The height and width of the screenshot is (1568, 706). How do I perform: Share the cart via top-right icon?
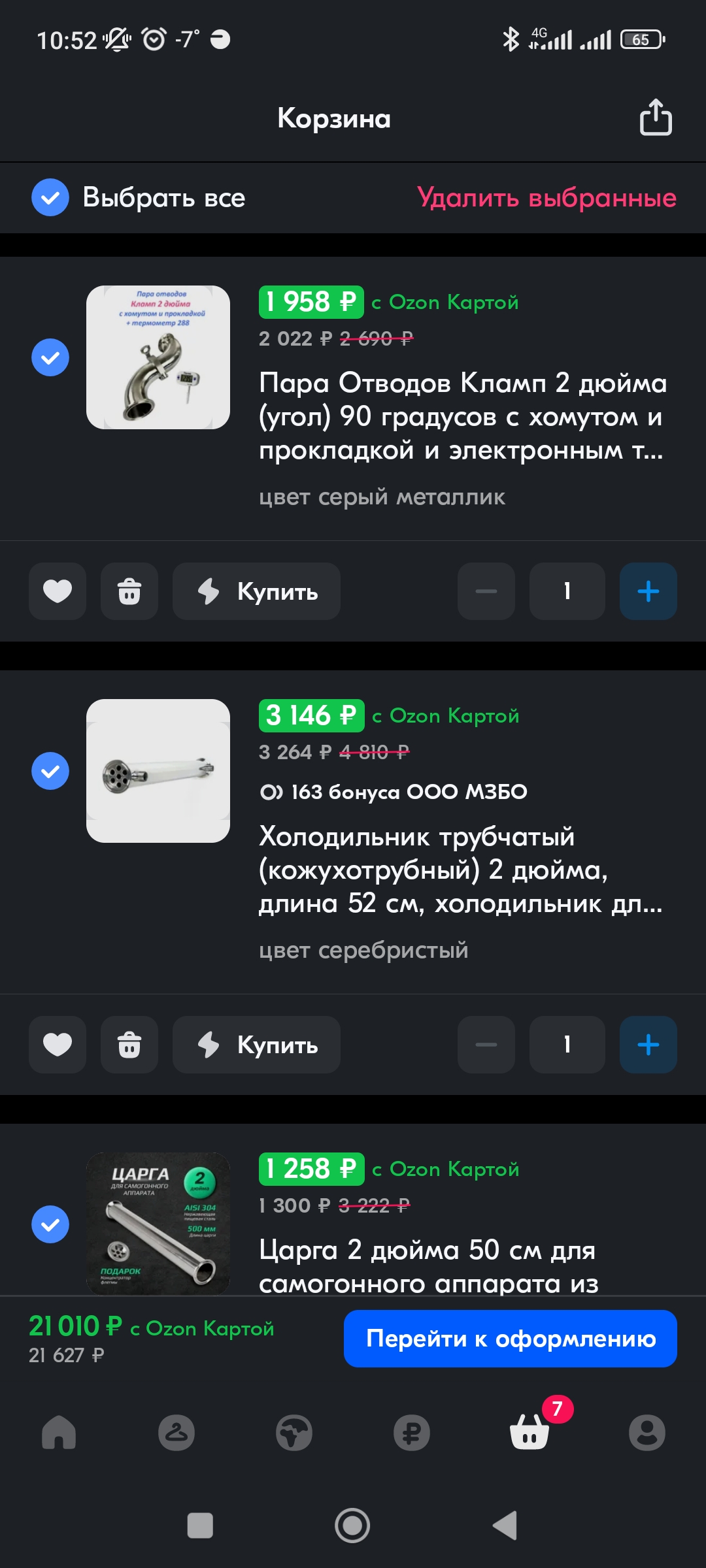(655, 118)
